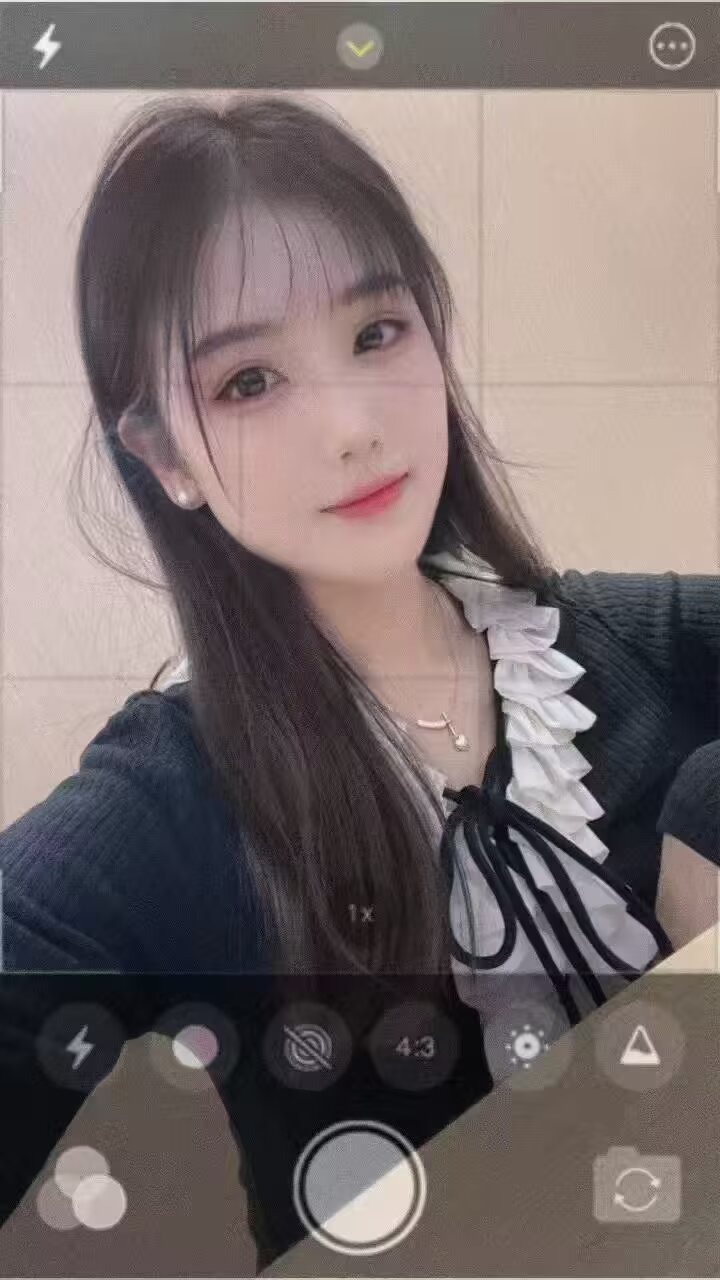Toggle the live photo off icon
The width and height of the screenshot is (720, 1280).
307,1047
